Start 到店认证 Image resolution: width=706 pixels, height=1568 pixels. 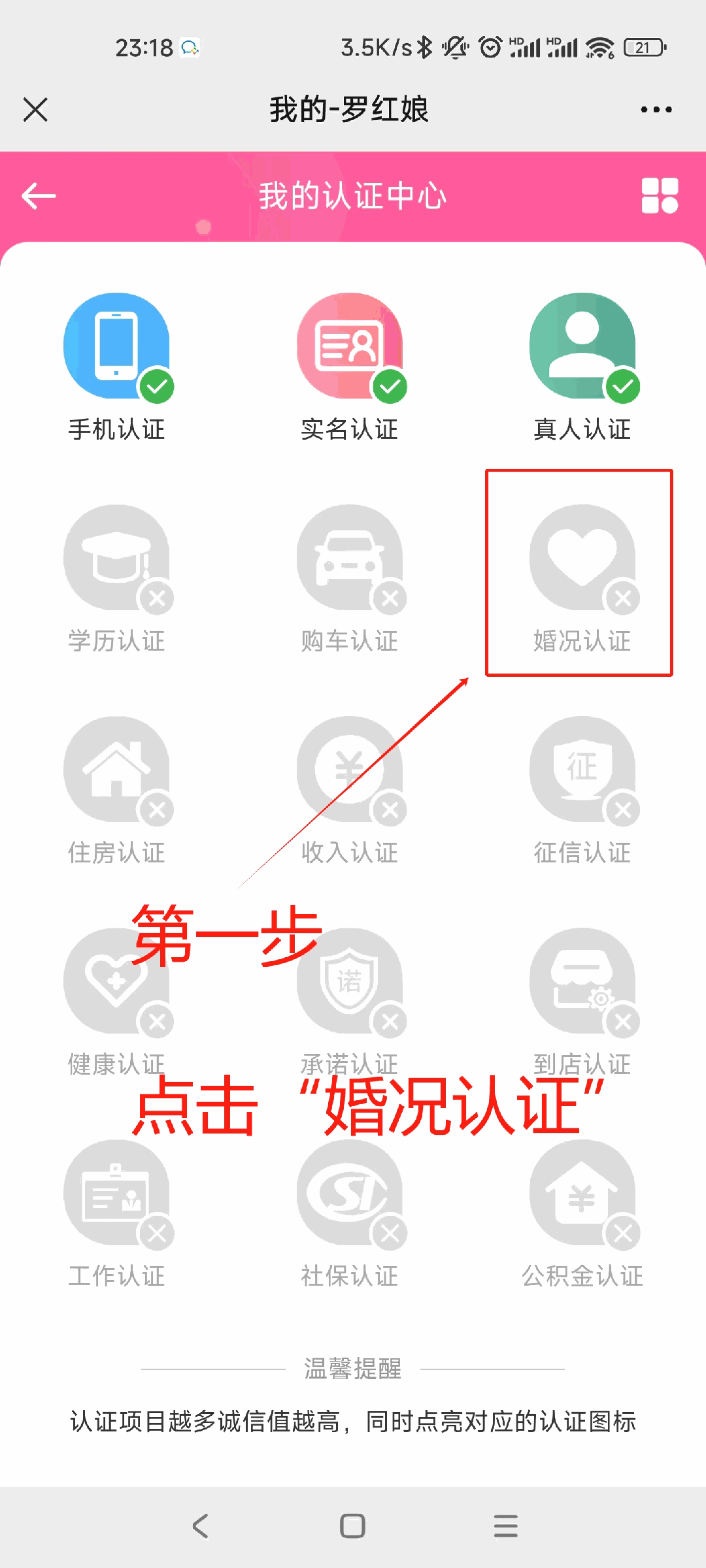582,981
